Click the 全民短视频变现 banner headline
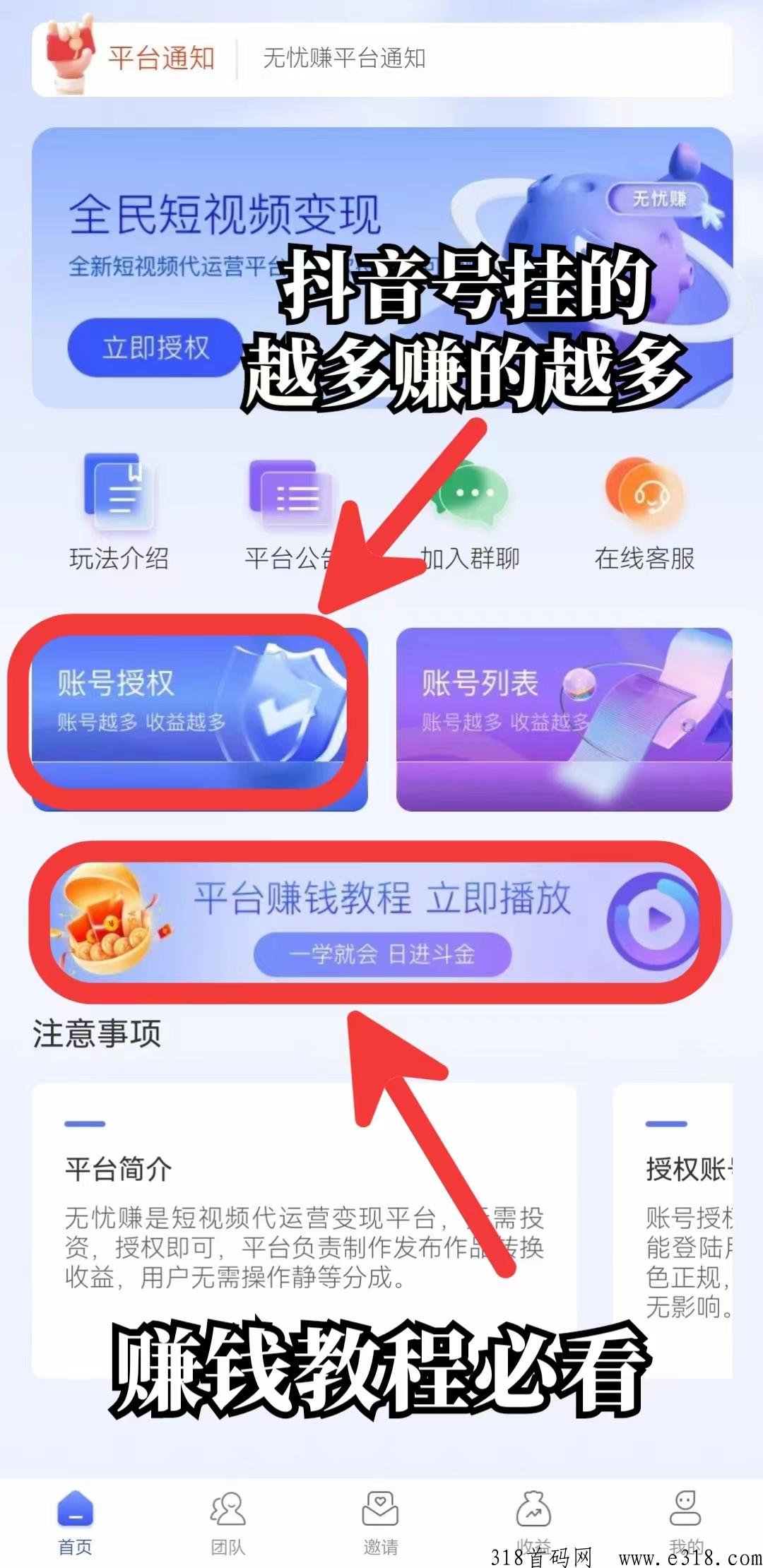 pyautogui.click(x=226, y=212)
